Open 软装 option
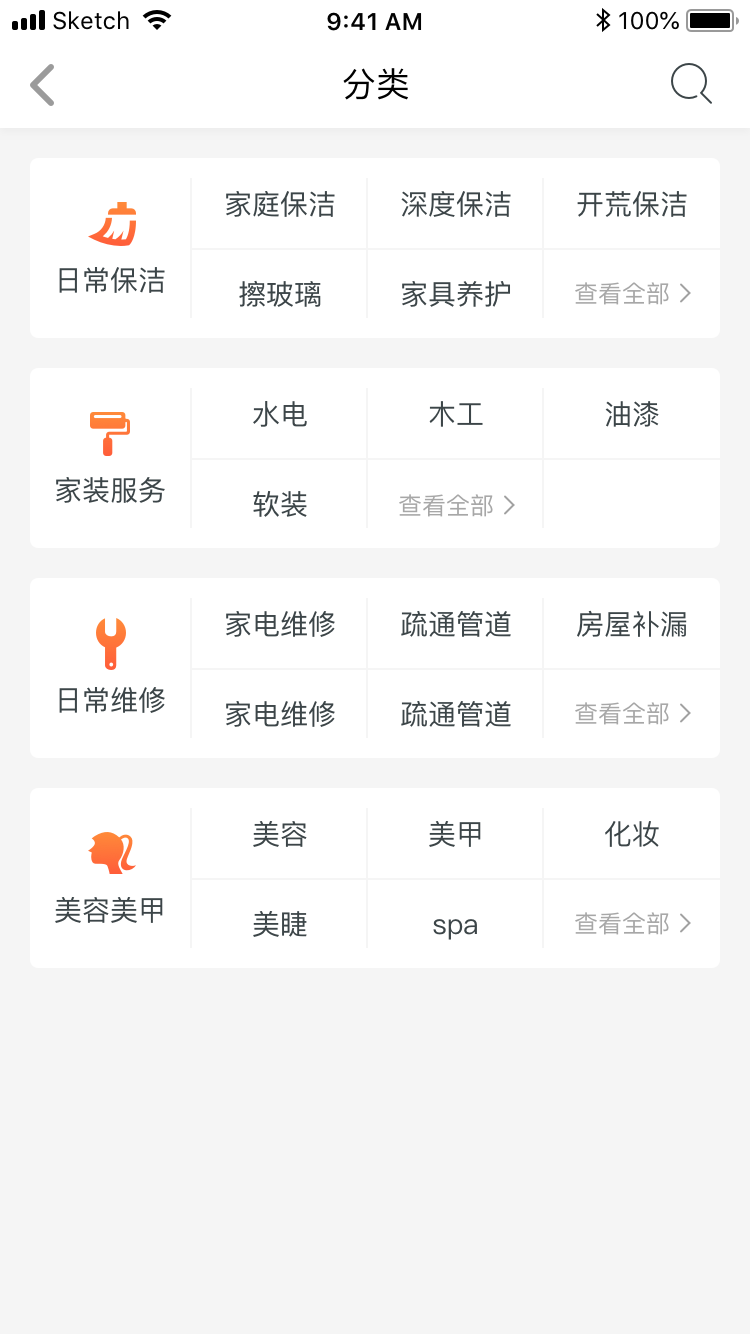Viewport: 750px width, 1334px height. (280, 504)
